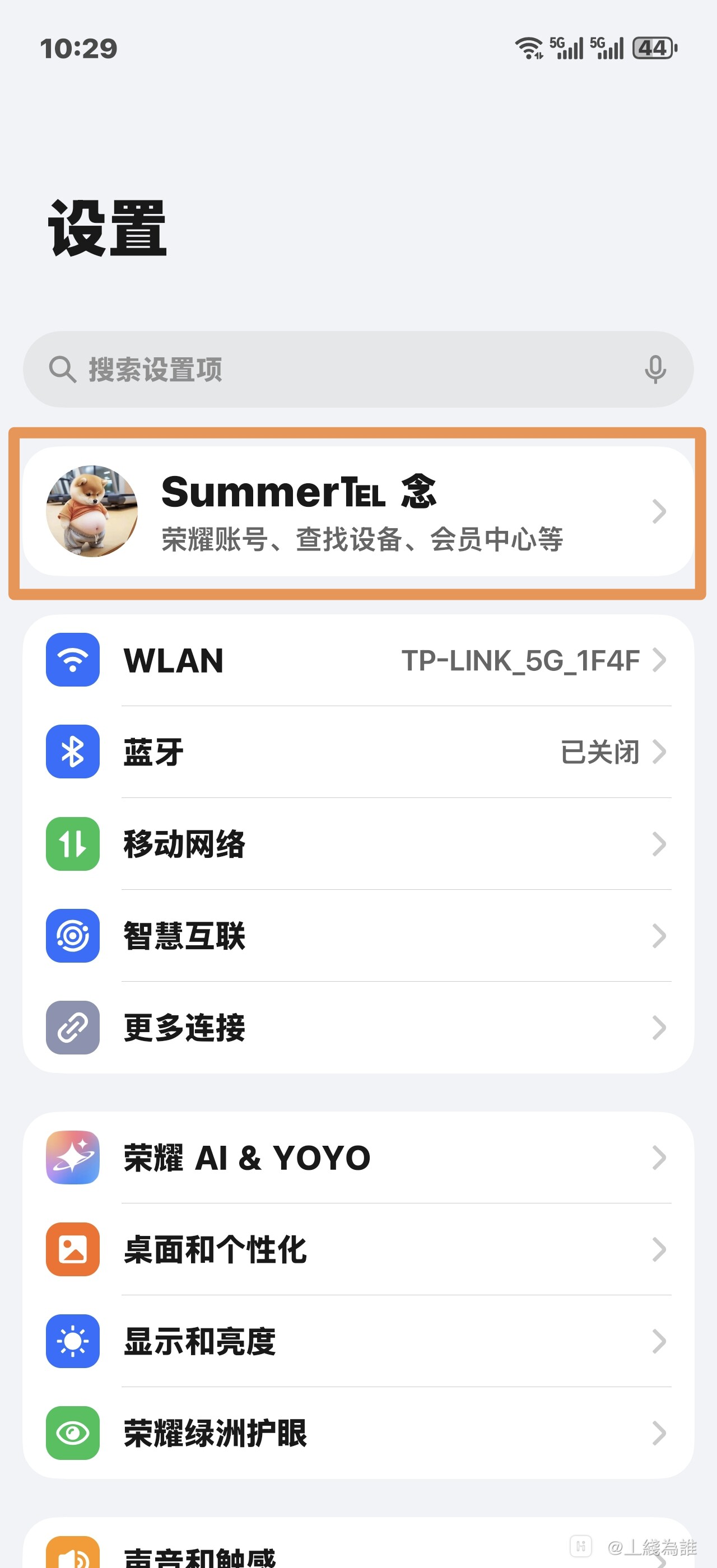Tap the Bluetooth (蓝牙) icon

[x=72, y=752]
